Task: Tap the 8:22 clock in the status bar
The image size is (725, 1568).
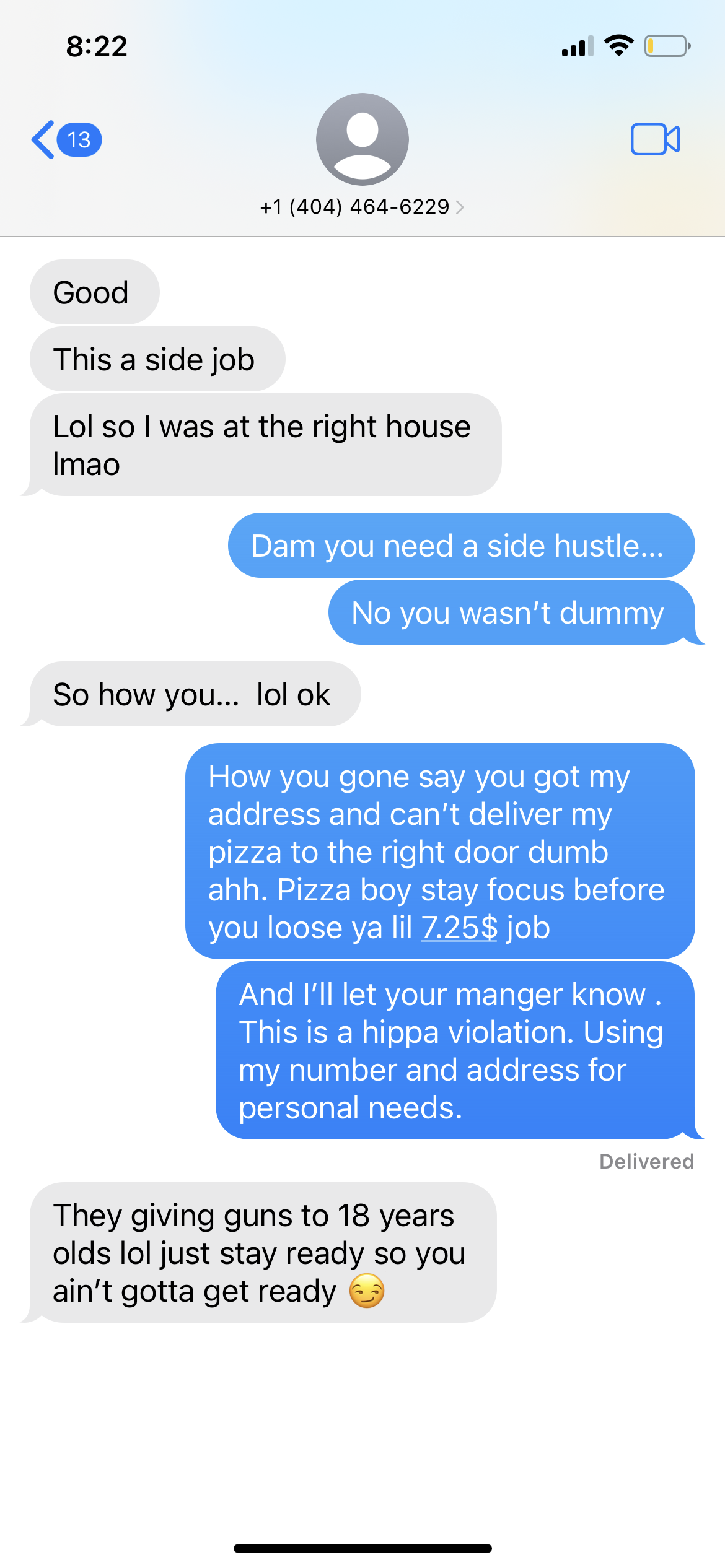Action: [96, 46]
